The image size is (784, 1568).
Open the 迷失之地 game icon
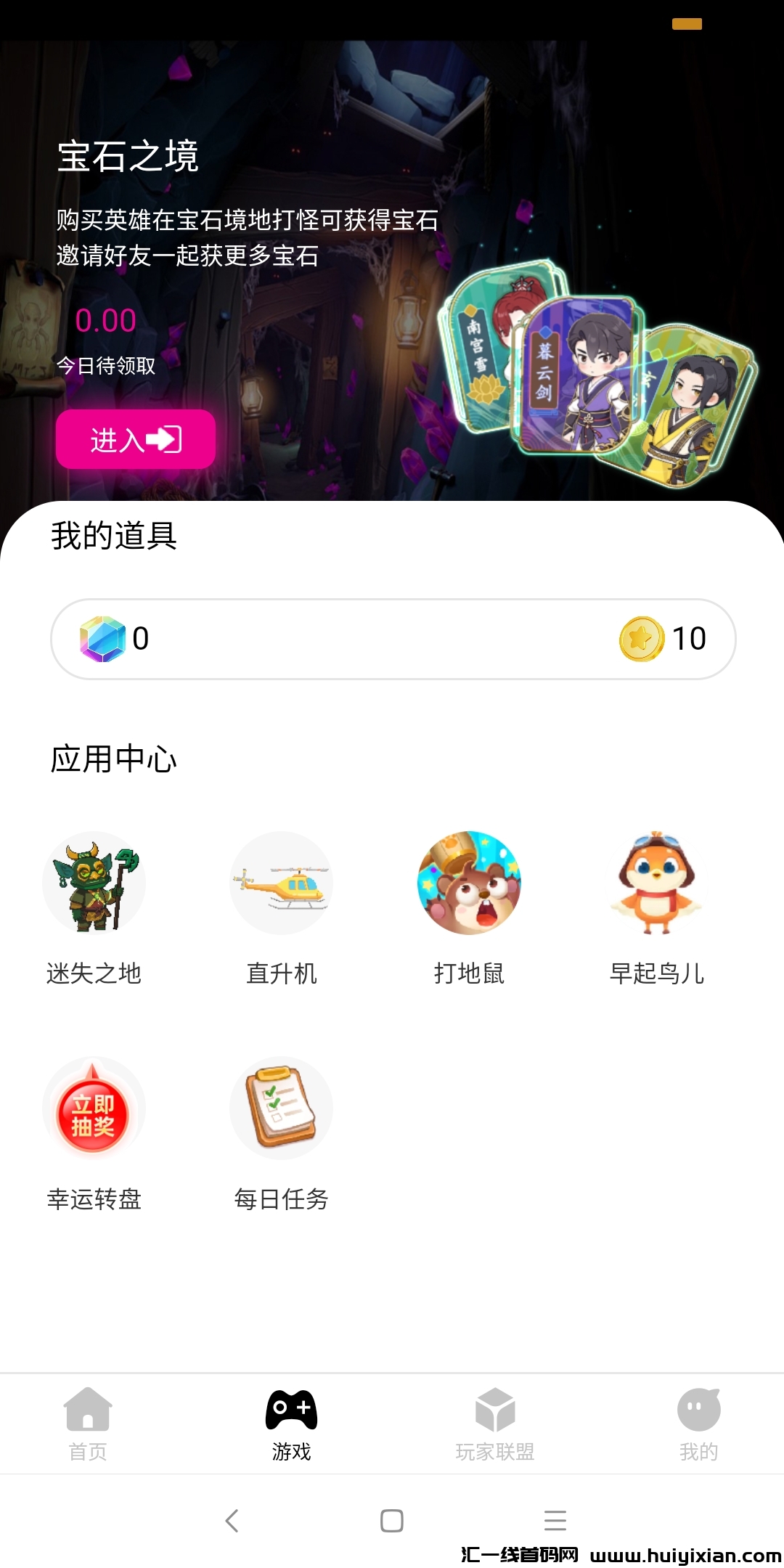pyautogui.click(x=94, y=883)
